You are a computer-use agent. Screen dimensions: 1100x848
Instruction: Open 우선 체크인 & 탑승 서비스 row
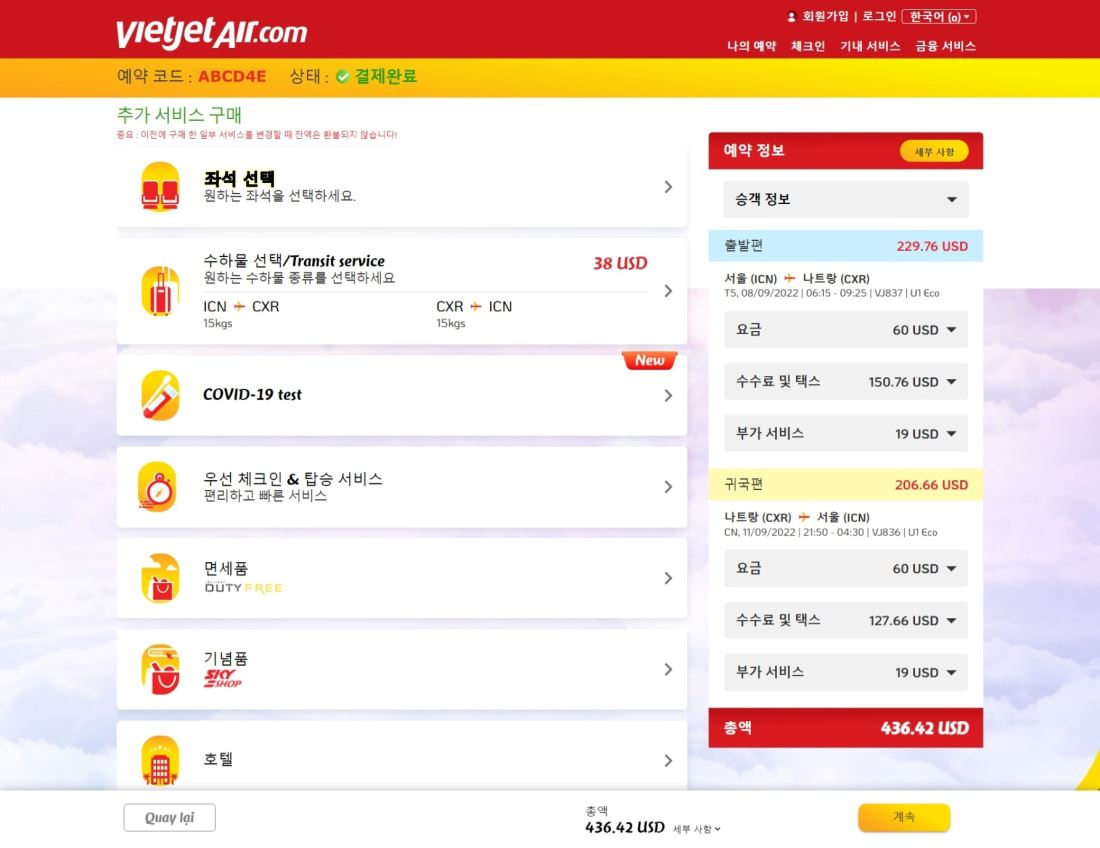pos(401,487)
